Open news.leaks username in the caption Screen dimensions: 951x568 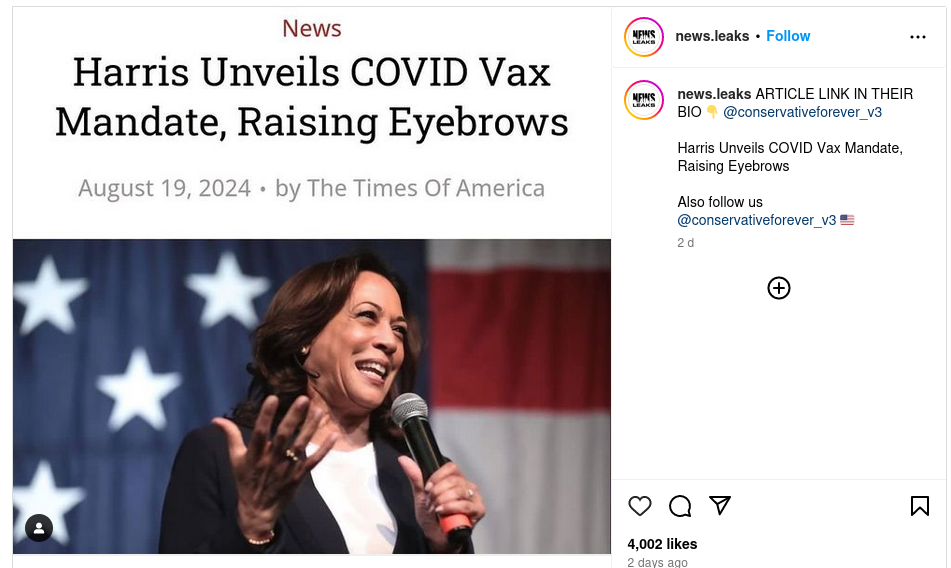714,94
